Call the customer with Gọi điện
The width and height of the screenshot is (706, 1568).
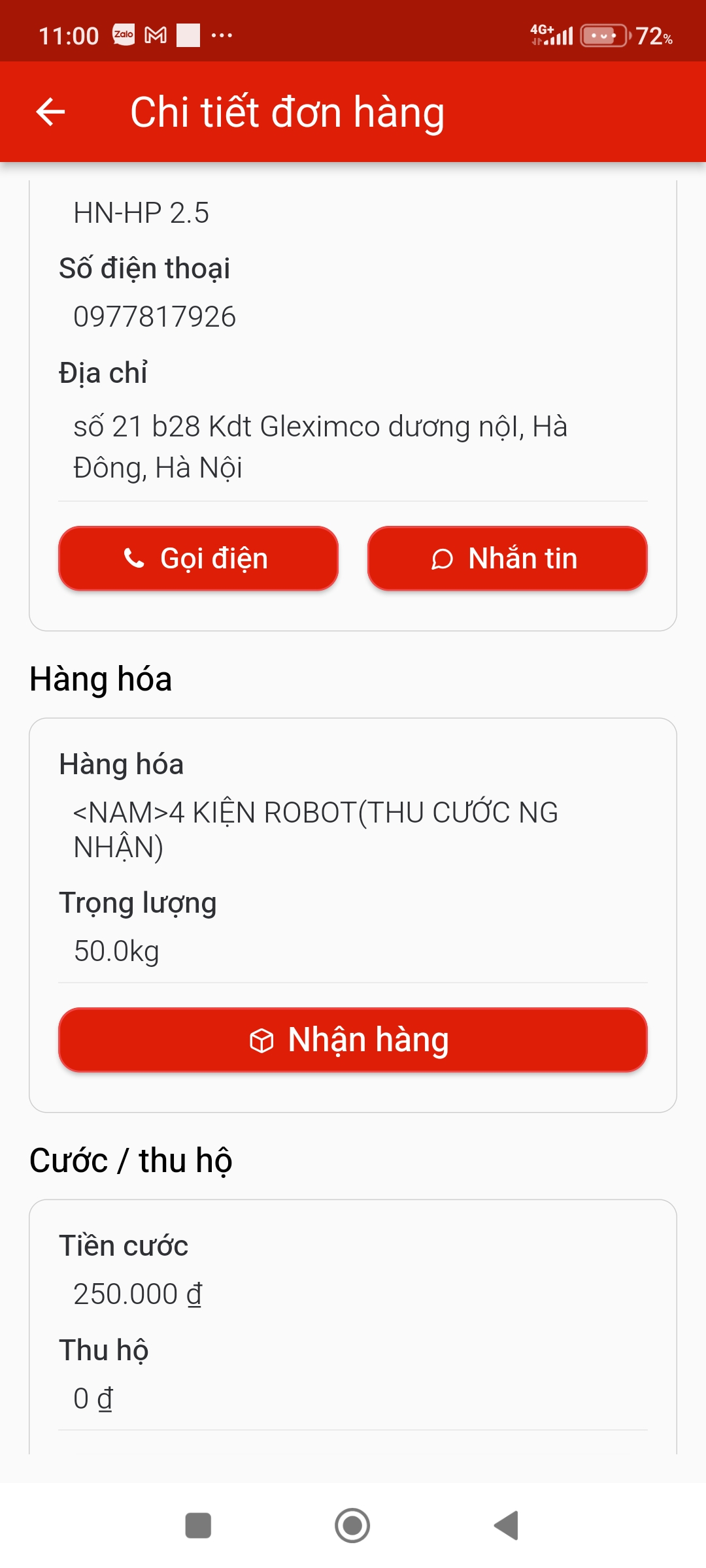pos(199,559)
